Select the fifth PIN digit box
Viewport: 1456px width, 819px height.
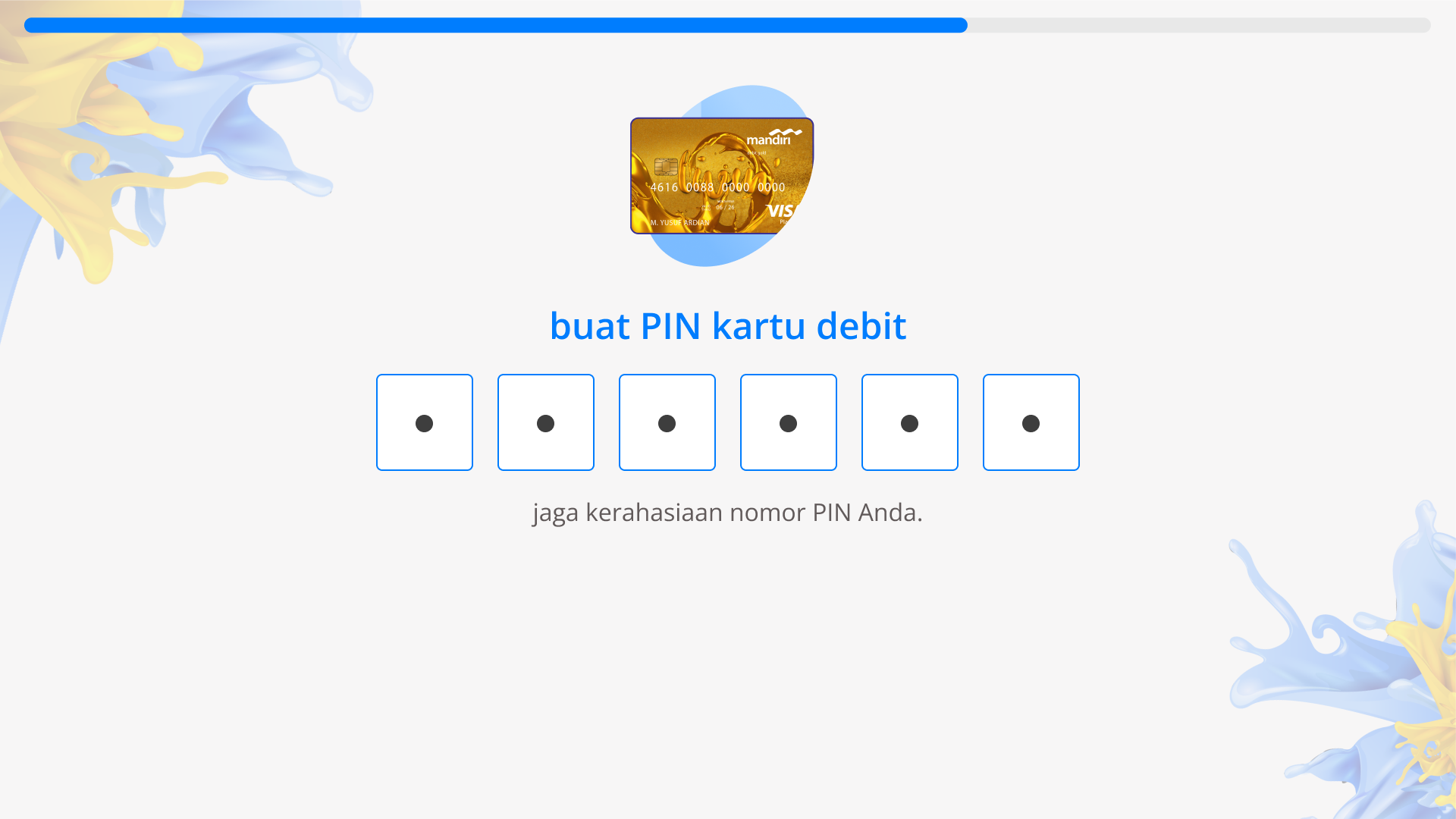[910, 422]
